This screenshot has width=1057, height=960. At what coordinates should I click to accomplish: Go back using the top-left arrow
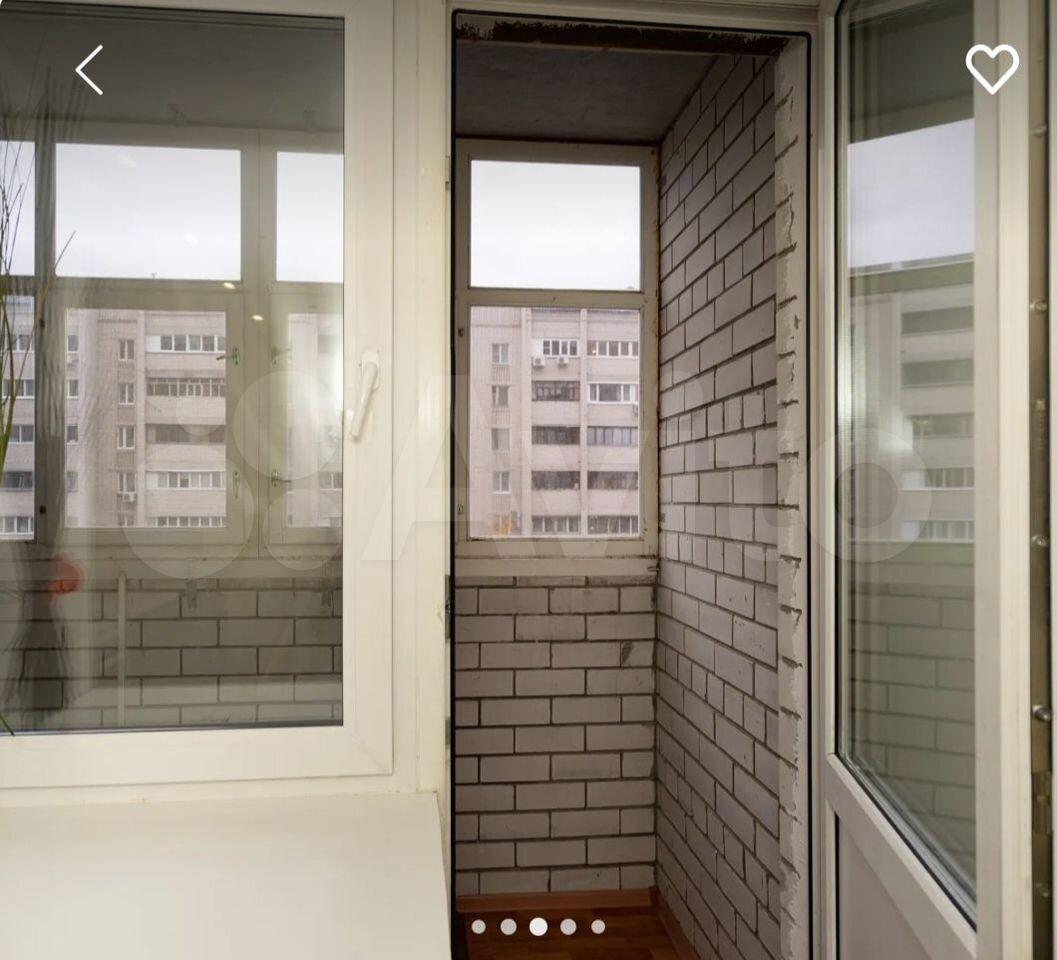(x=89, y=70)
